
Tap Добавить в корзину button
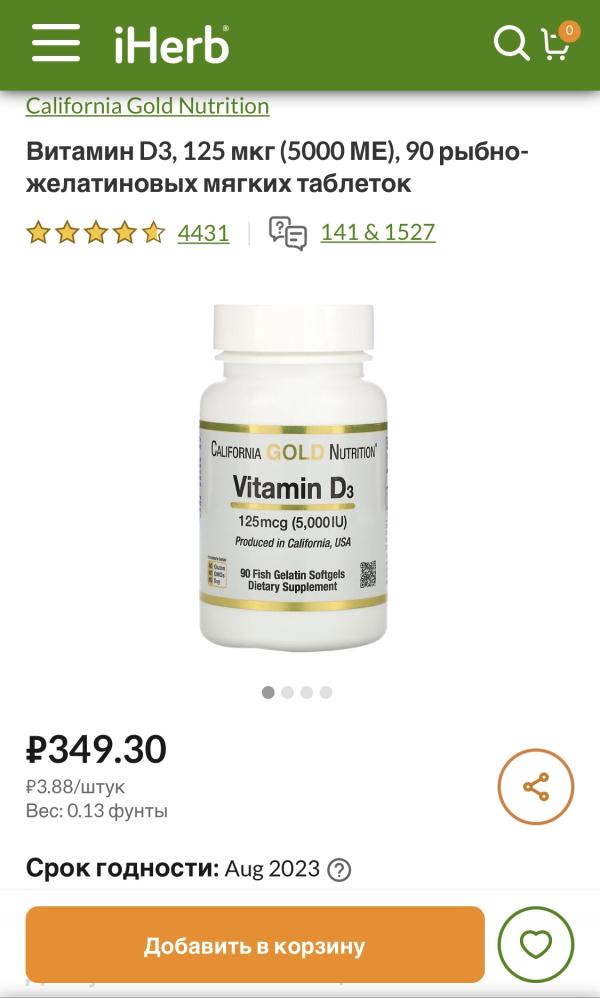(255, 945)
